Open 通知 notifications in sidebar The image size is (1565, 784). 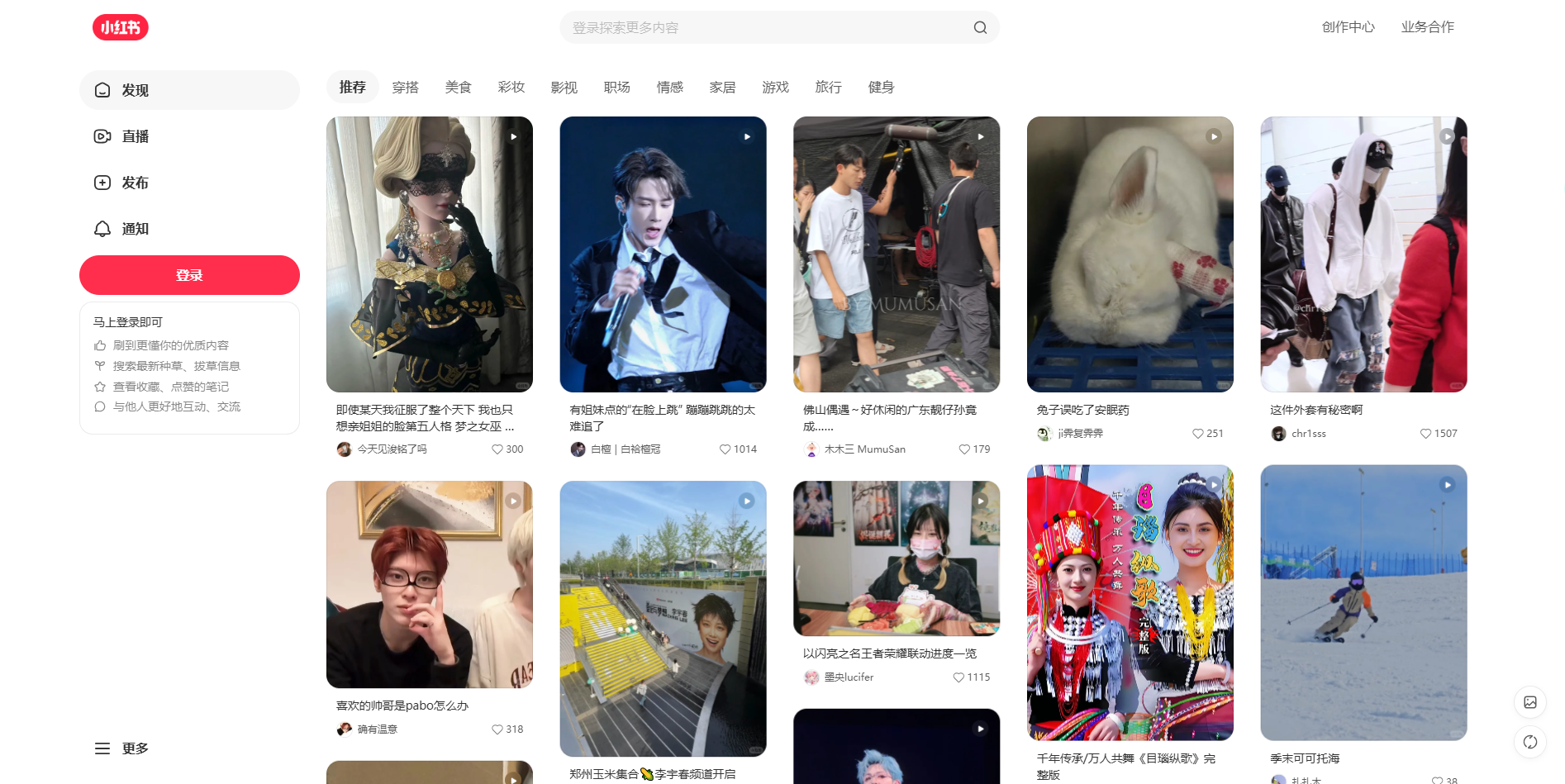[135, 229]
